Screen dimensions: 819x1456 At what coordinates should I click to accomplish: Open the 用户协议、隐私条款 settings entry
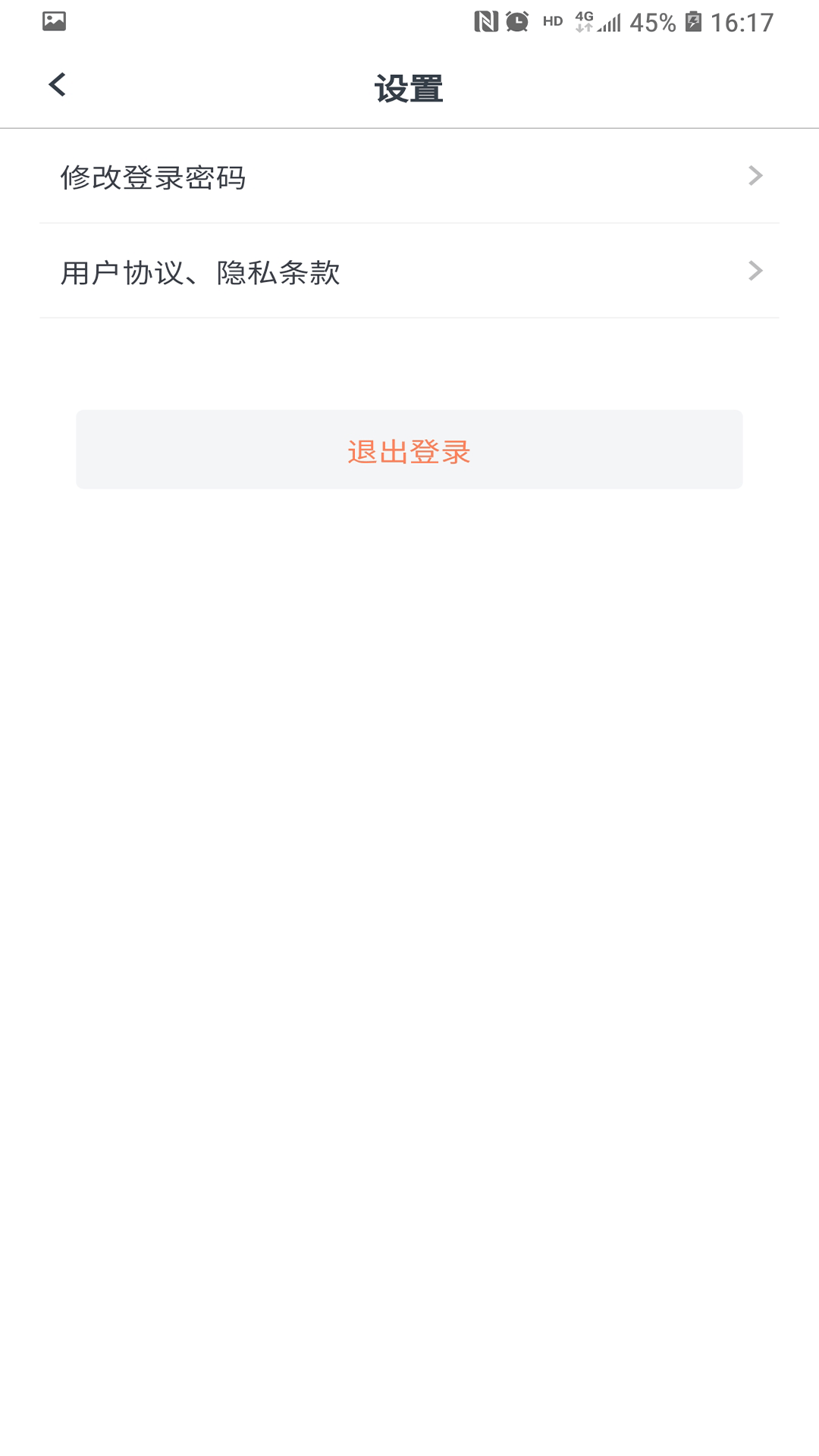point(409,271)
